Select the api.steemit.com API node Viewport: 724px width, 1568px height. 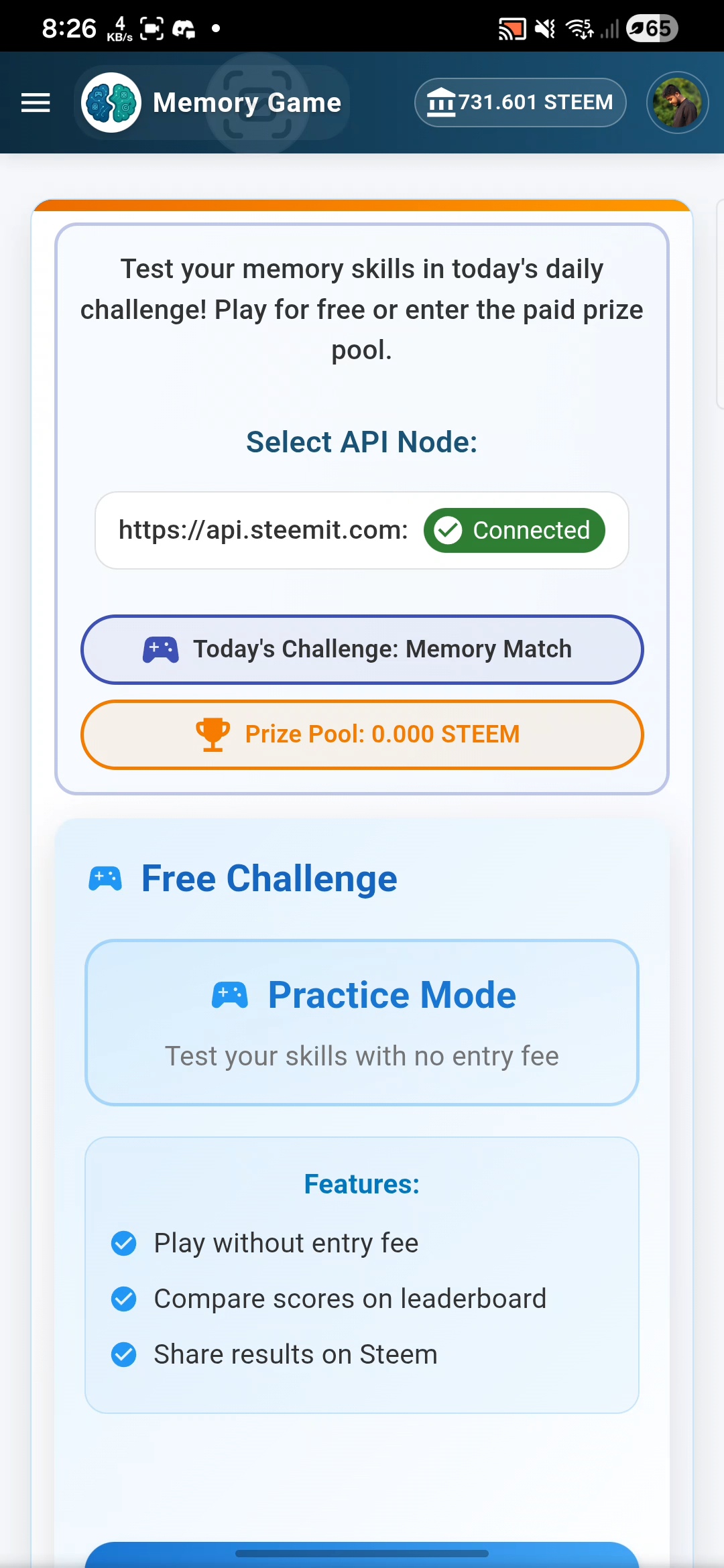(x=361, y=530)
